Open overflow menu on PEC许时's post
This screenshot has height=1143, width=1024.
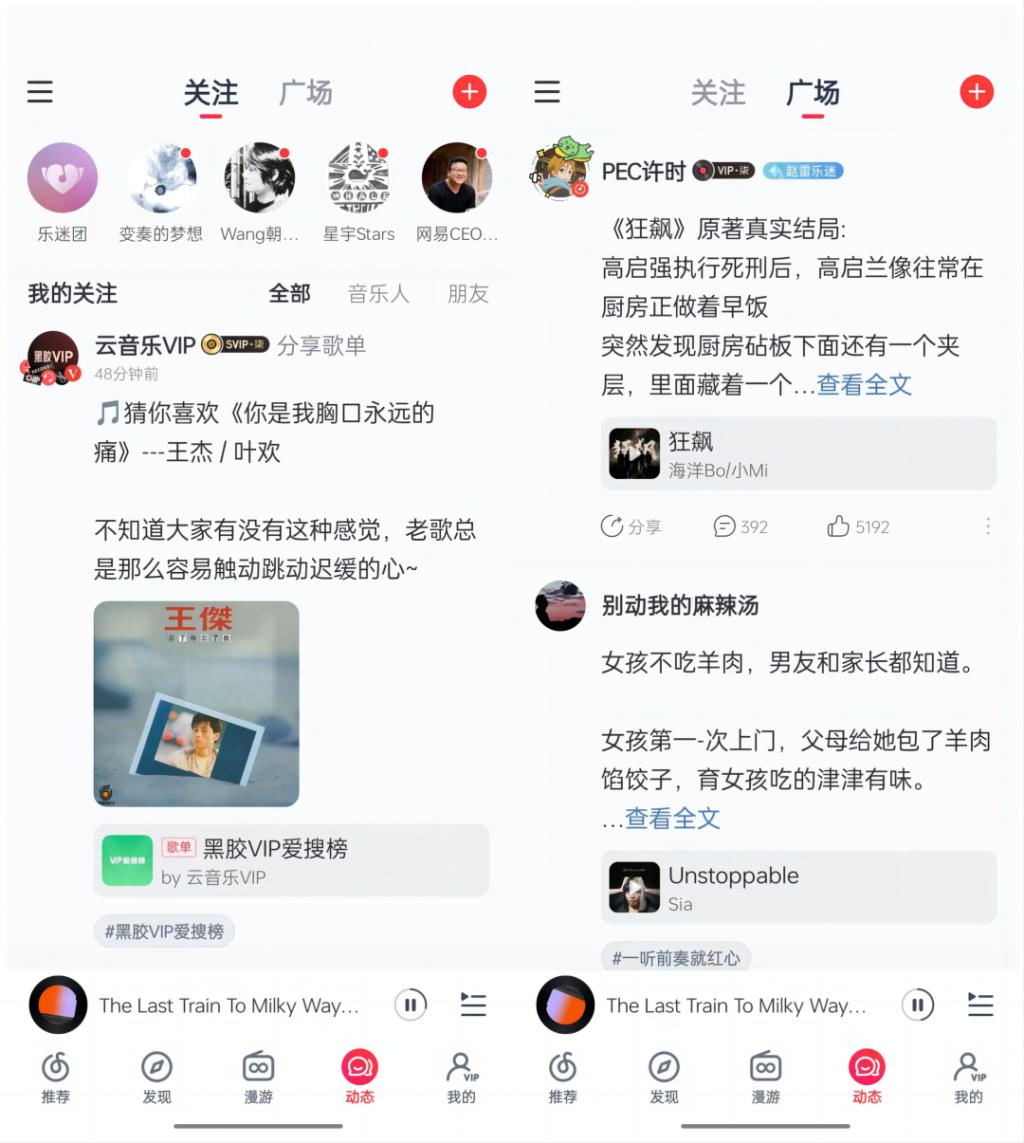(x=987, y=527)
